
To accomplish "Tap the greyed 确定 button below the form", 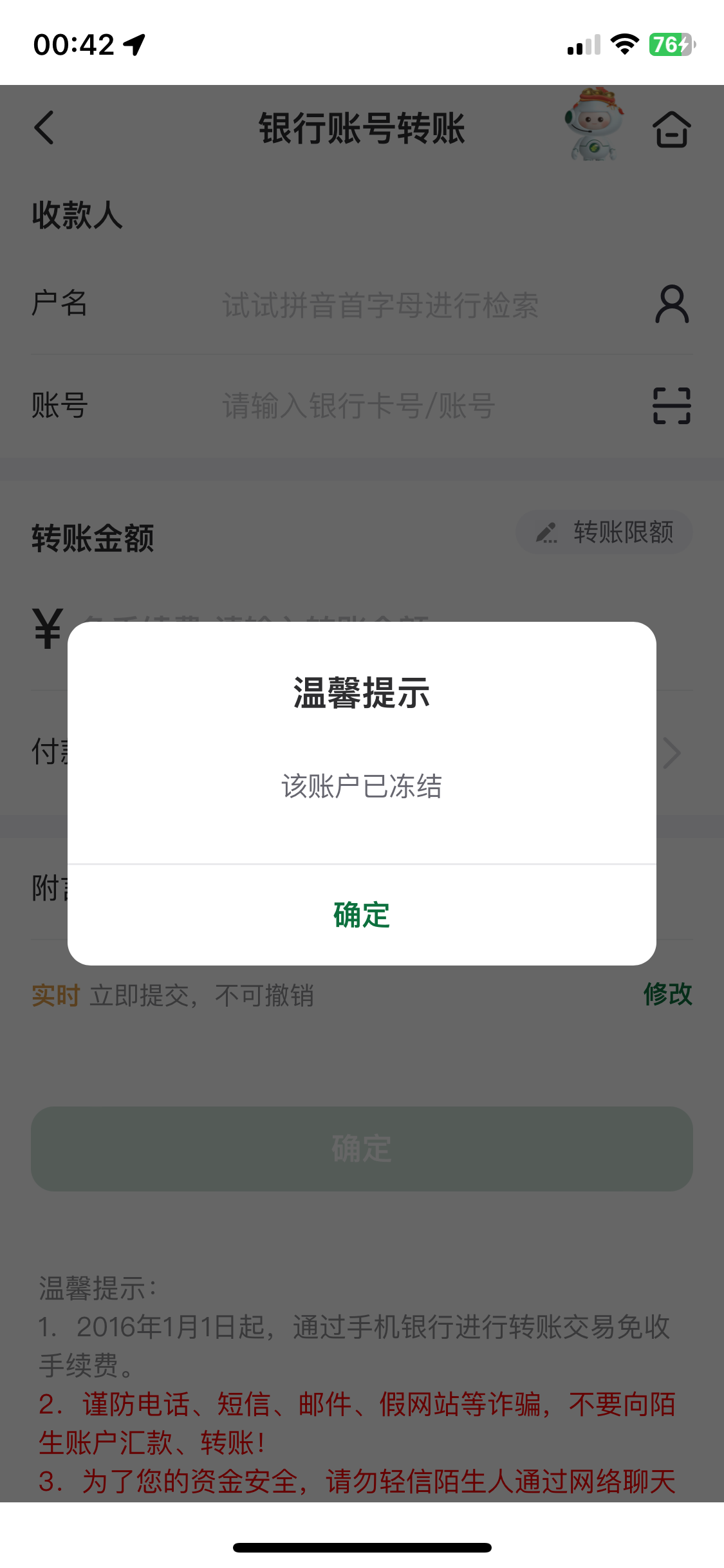I will pos(362,1148).
